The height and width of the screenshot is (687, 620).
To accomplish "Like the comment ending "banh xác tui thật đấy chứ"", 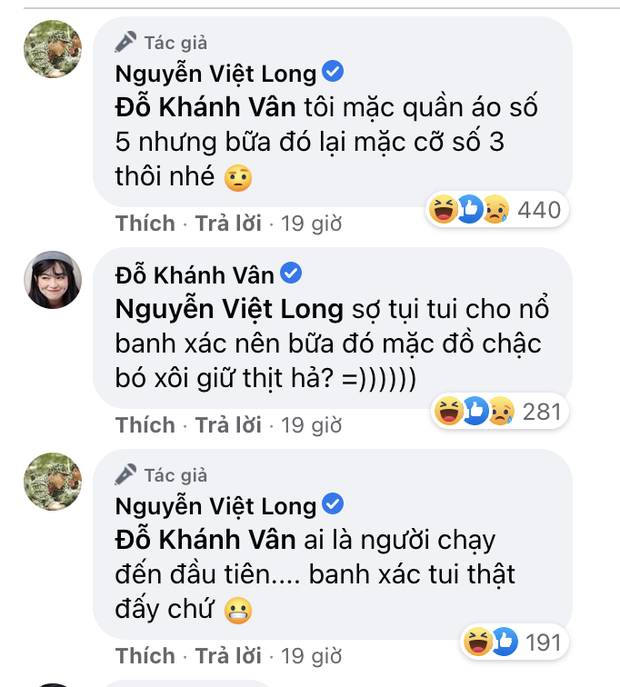I will pyautogui.click(x=145, y=656).
